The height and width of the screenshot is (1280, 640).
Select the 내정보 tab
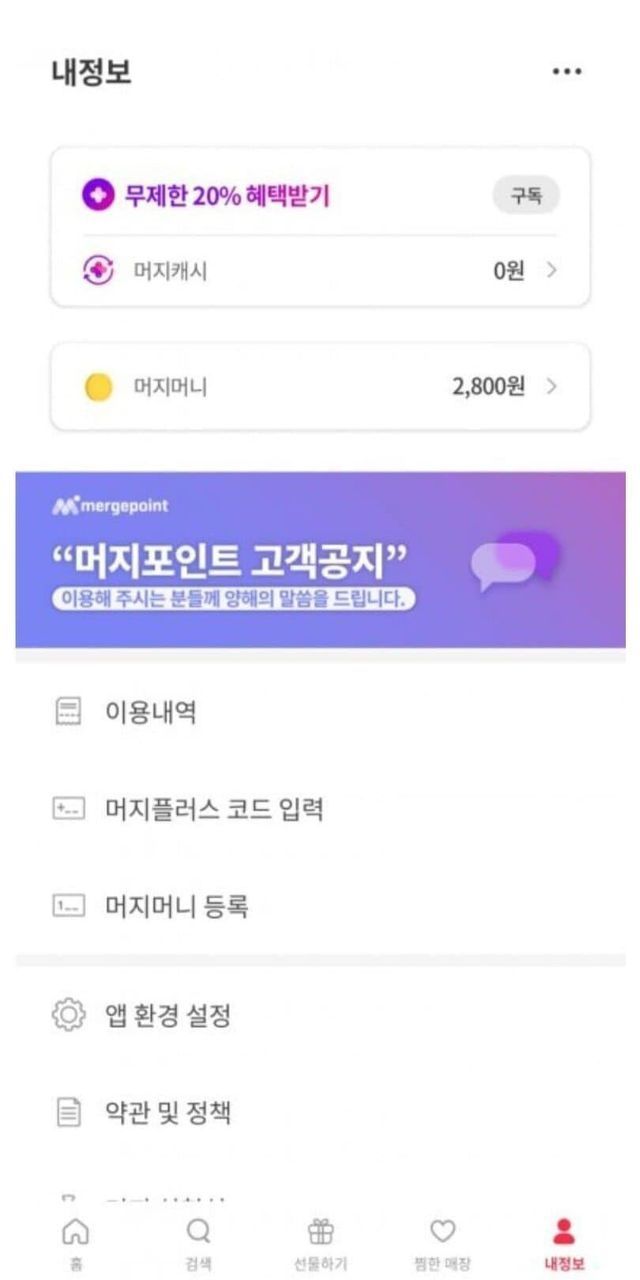tap(565, 1243)
